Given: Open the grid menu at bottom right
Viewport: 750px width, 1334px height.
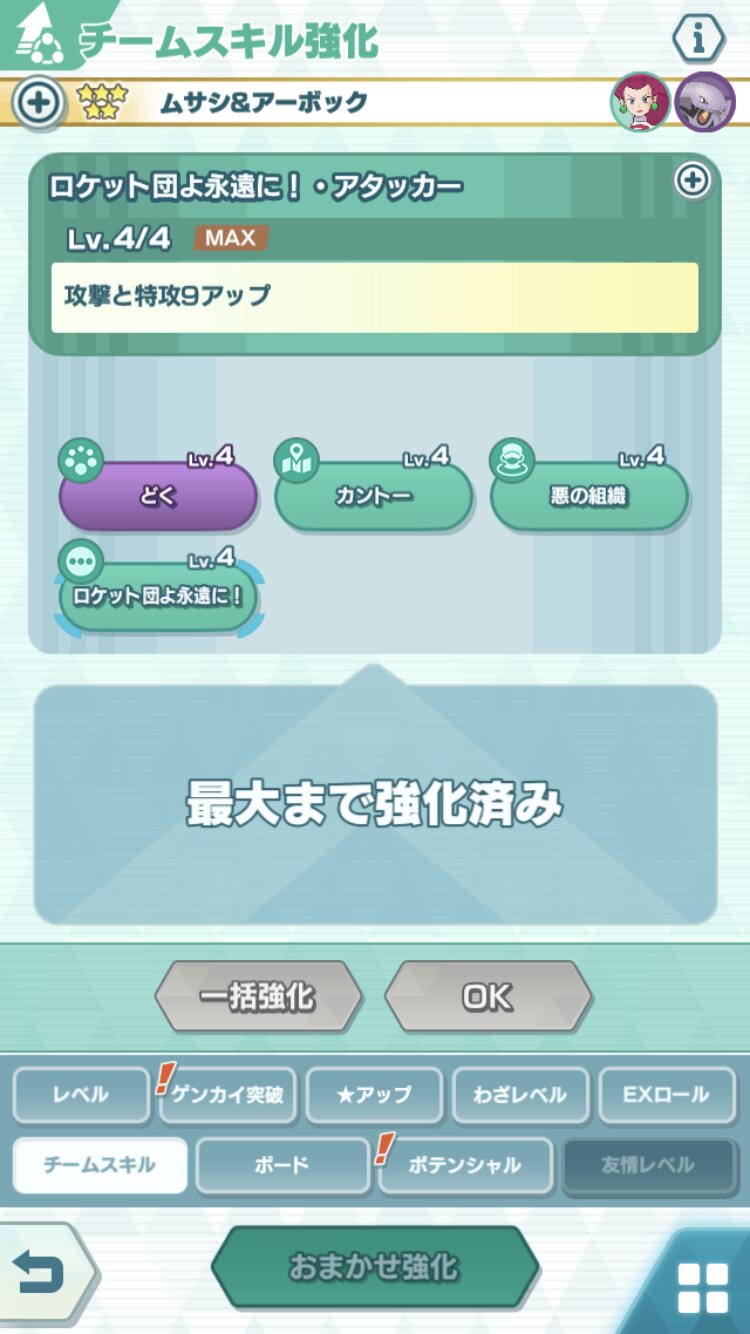Looking at the screenshot, I should (x=702, y=1287).
